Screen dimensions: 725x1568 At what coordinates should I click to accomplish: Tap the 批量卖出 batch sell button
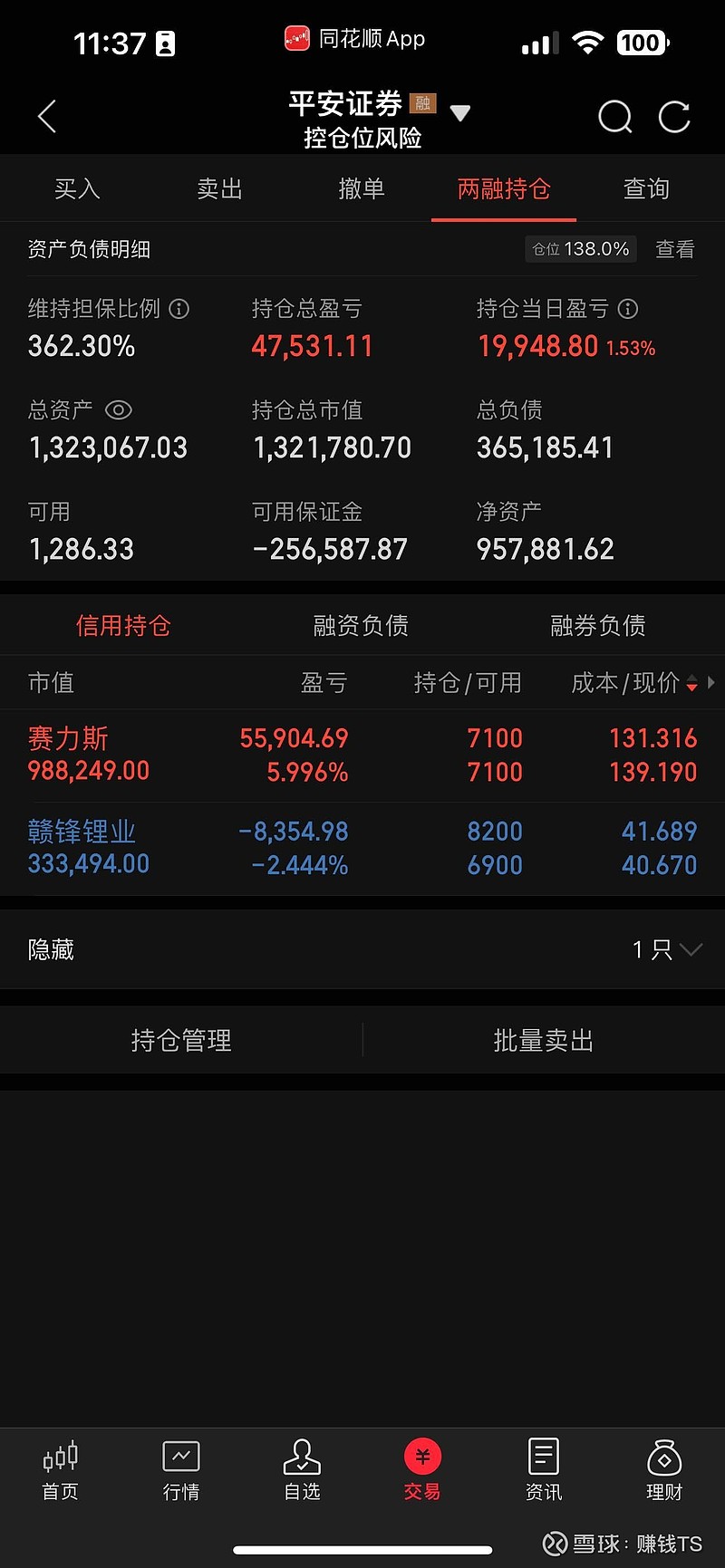(542, 1040)
